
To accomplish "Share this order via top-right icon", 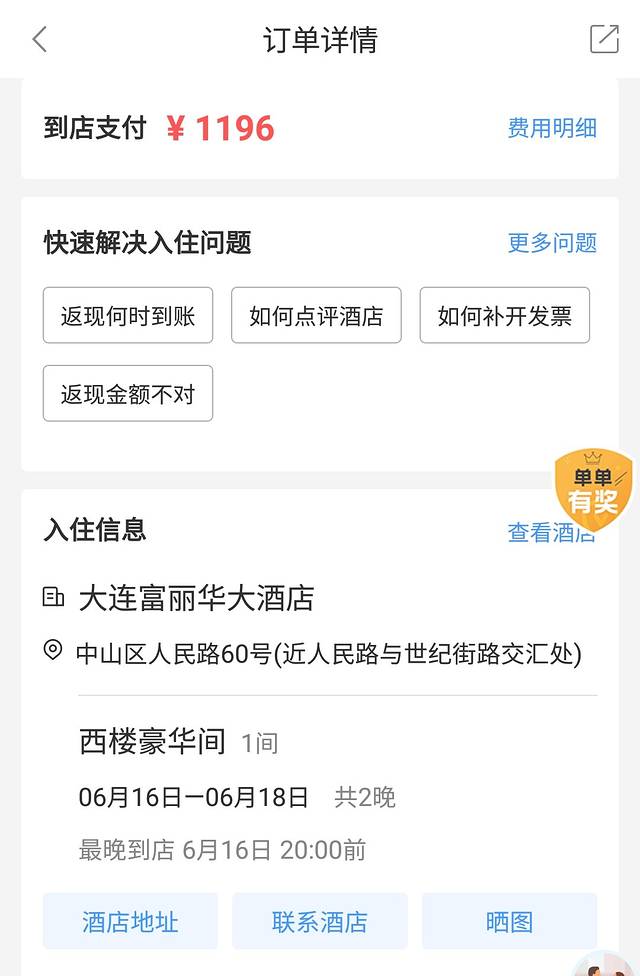I will tap(604, 39).
